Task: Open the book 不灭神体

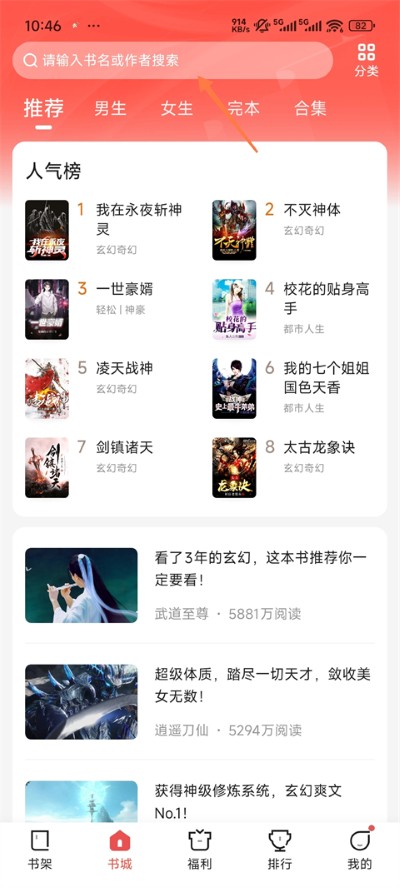Action: pyautogui.click(x=293, y=230)
